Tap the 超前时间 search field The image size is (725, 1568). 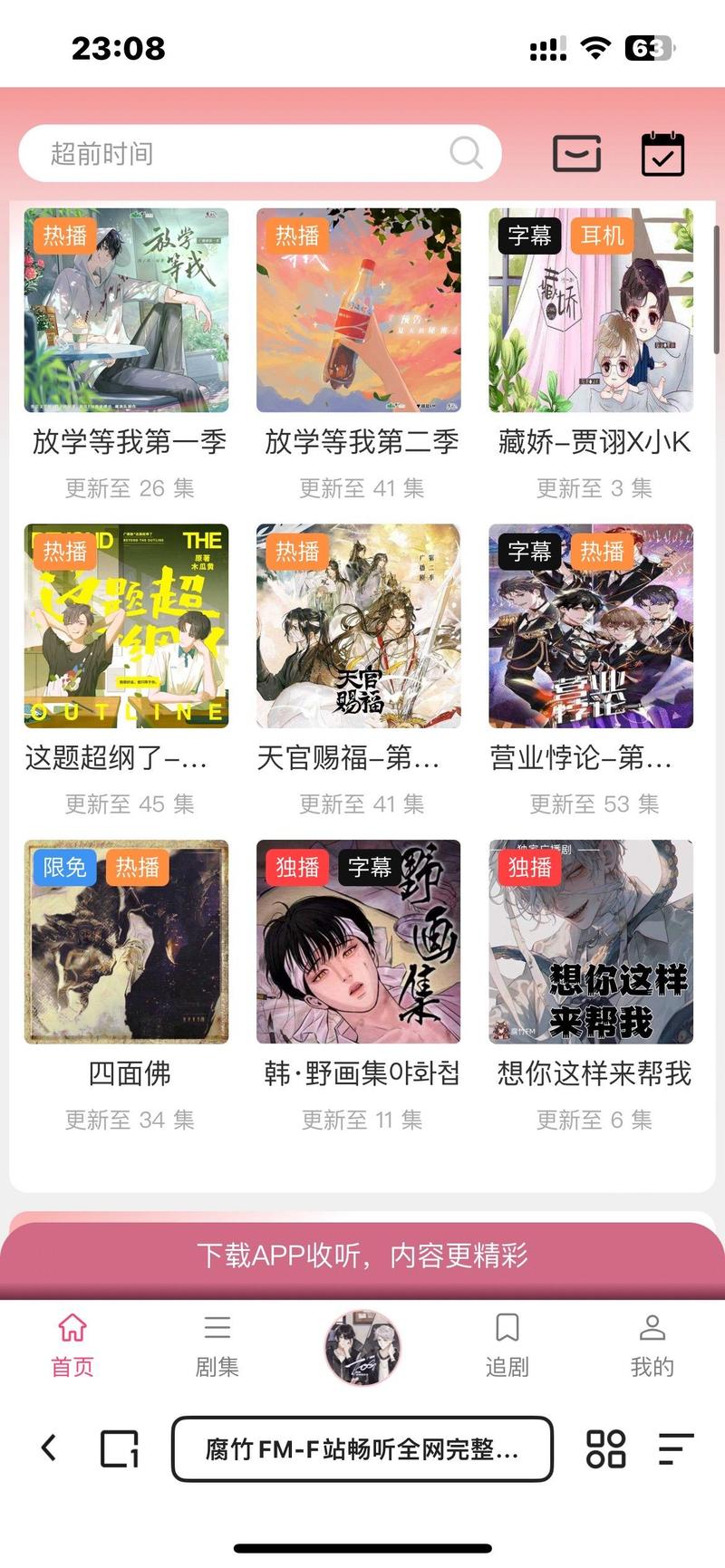point(245,154)
